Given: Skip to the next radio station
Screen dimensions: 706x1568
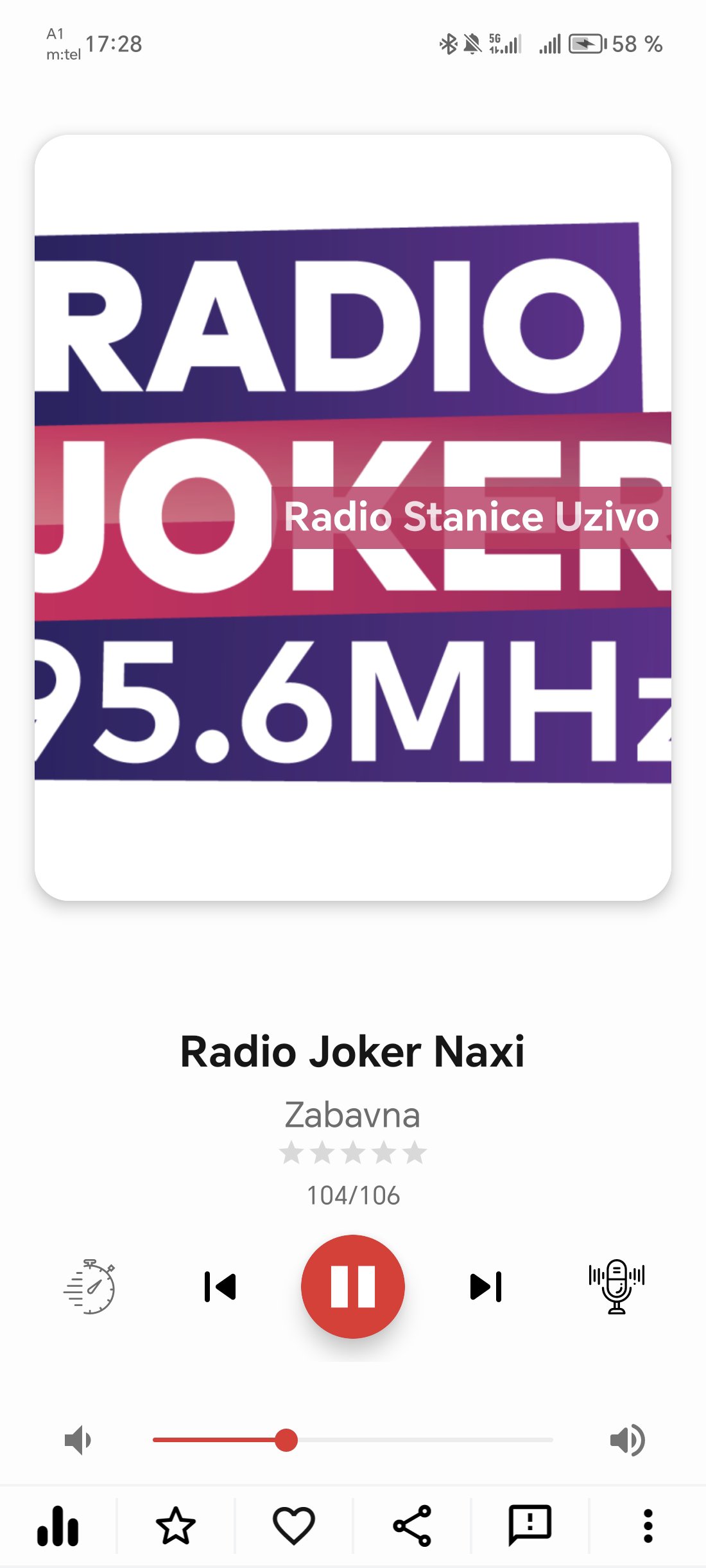Looking at the screenshot, I should pos(486,1285).
